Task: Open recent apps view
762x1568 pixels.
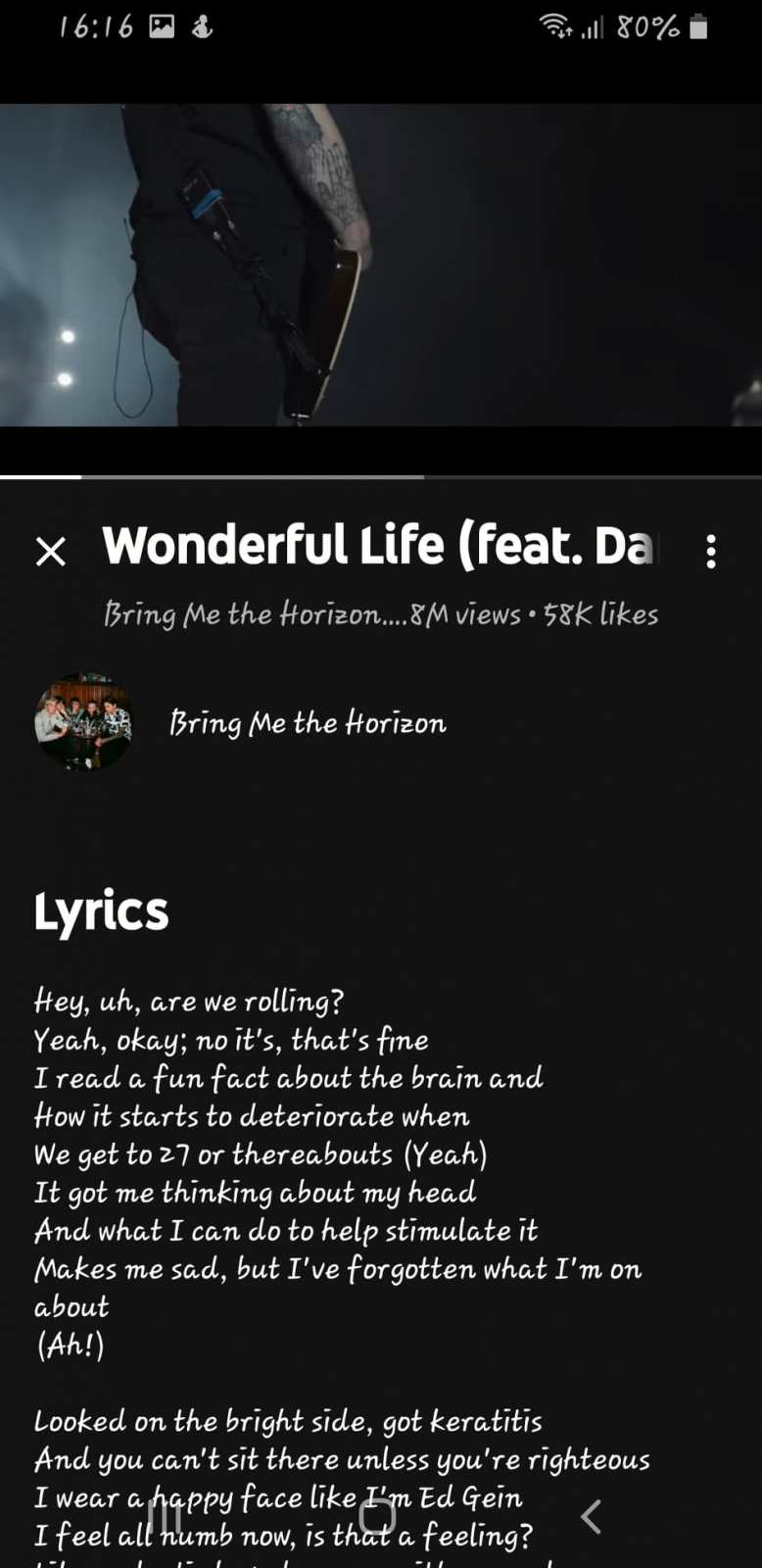Action: click(165, 1516)
